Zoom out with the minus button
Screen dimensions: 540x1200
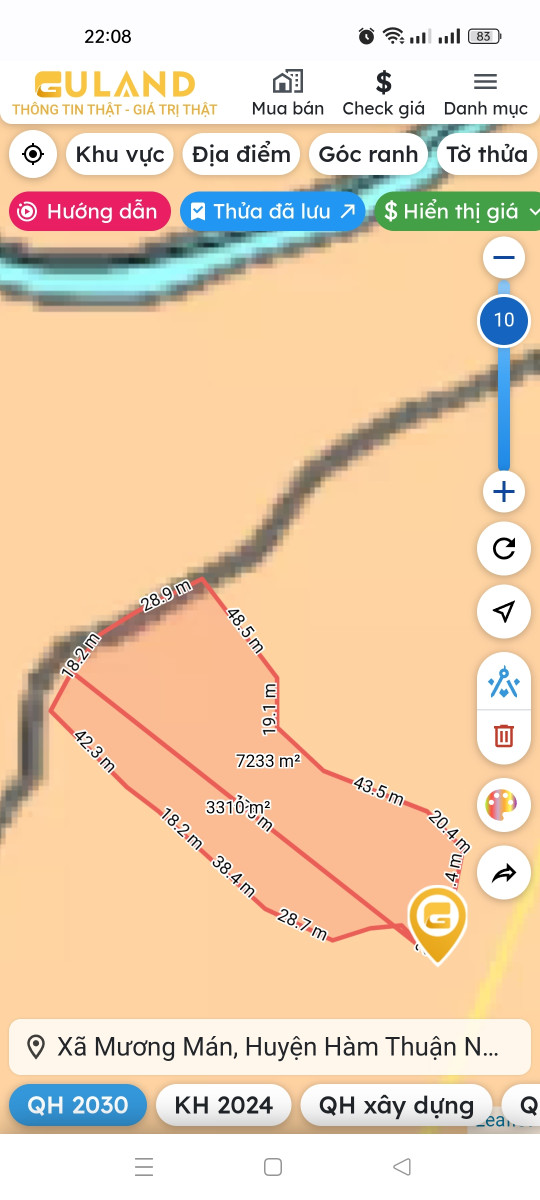click(504, 258)
